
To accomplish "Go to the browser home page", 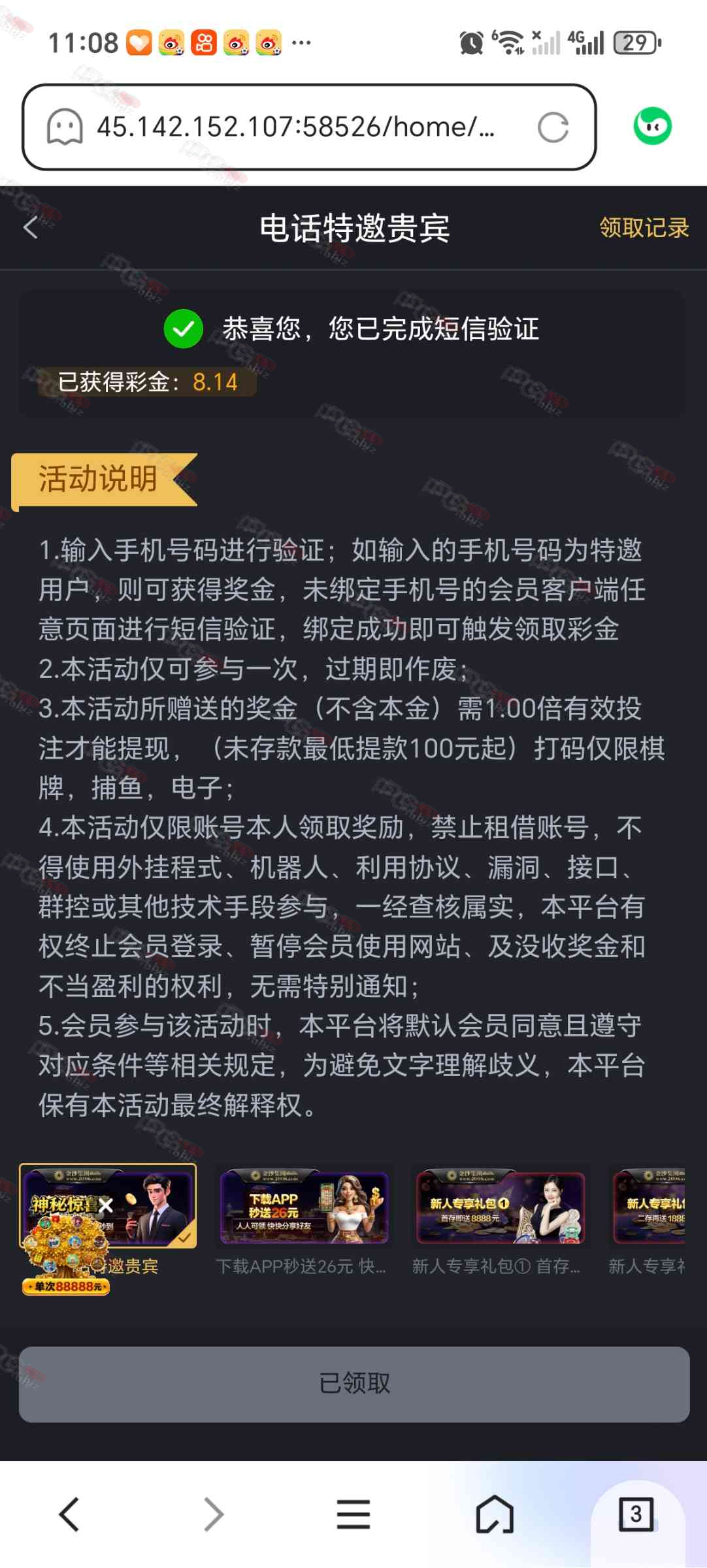I will coord(495,1514).
